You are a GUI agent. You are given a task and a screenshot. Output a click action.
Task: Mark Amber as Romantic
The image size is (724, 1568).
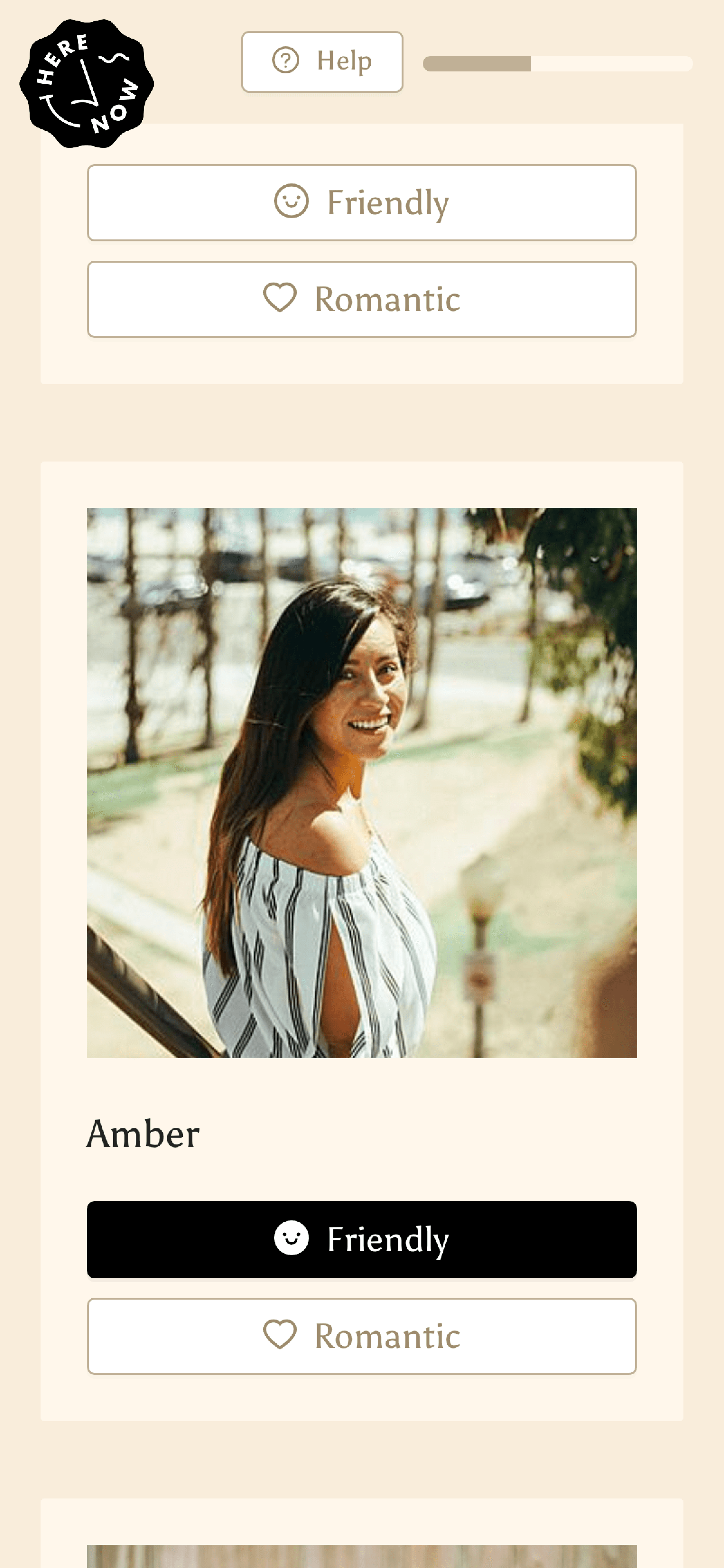(361, 1336)
